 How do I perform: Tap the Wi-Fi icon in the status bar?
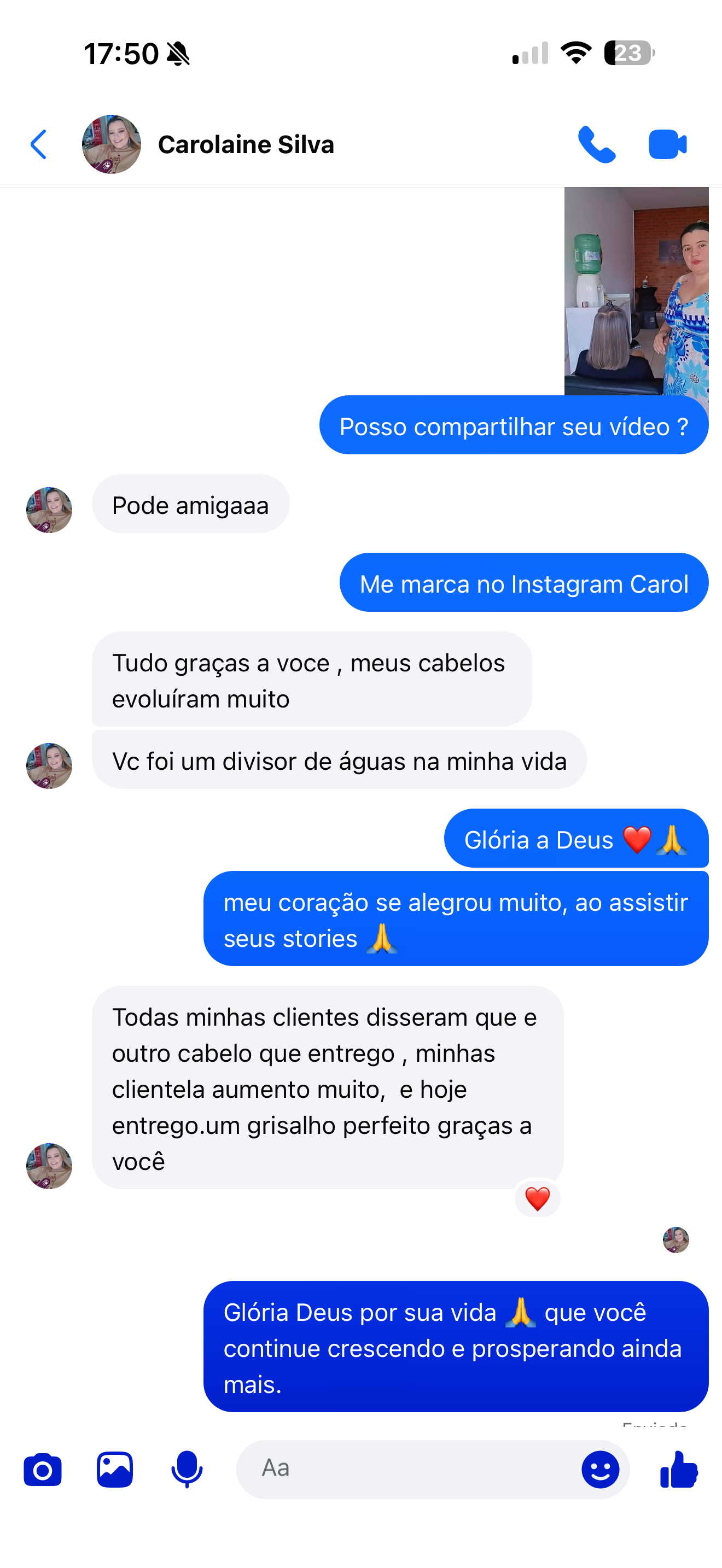tap(575, 54)
